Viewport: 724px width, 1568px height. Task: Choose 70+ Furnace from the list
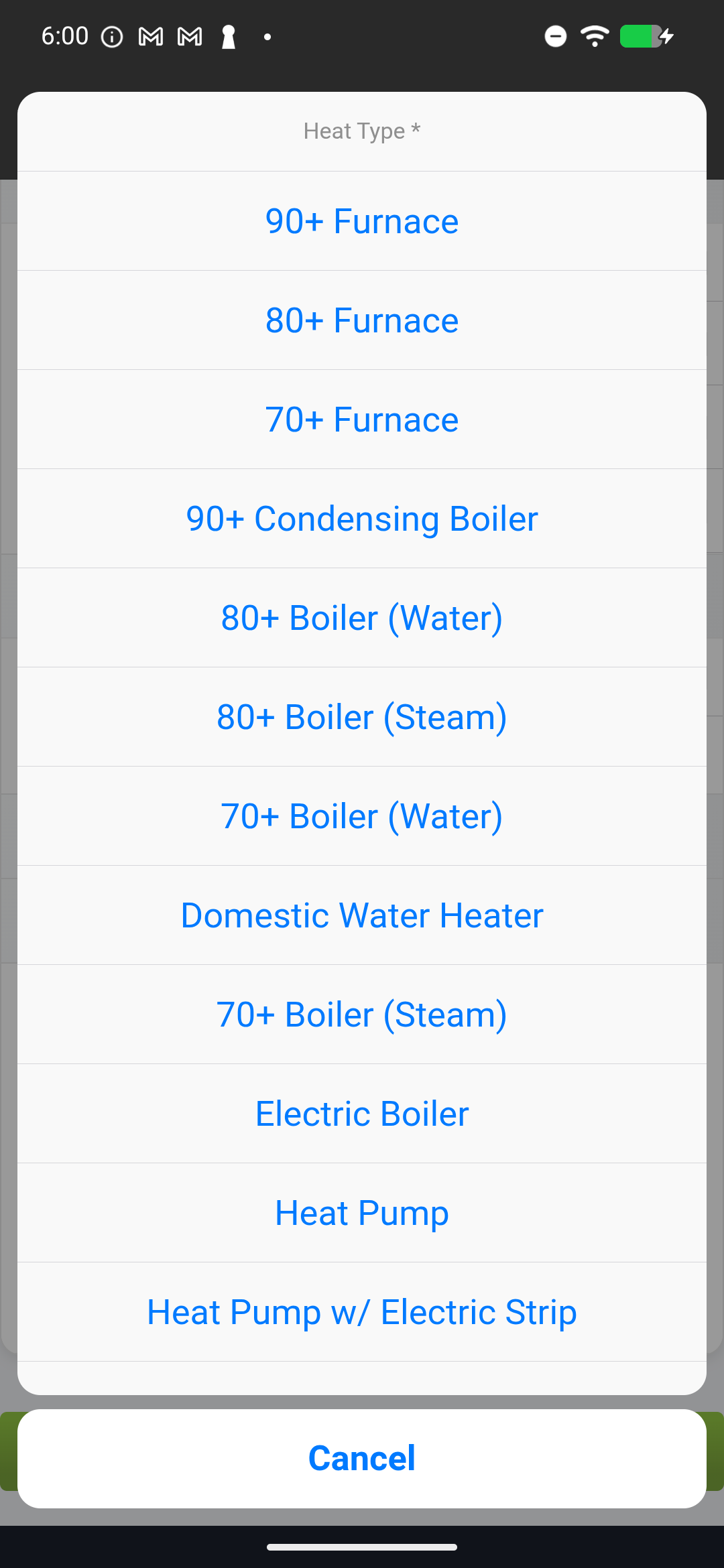[x=362, y=419]
